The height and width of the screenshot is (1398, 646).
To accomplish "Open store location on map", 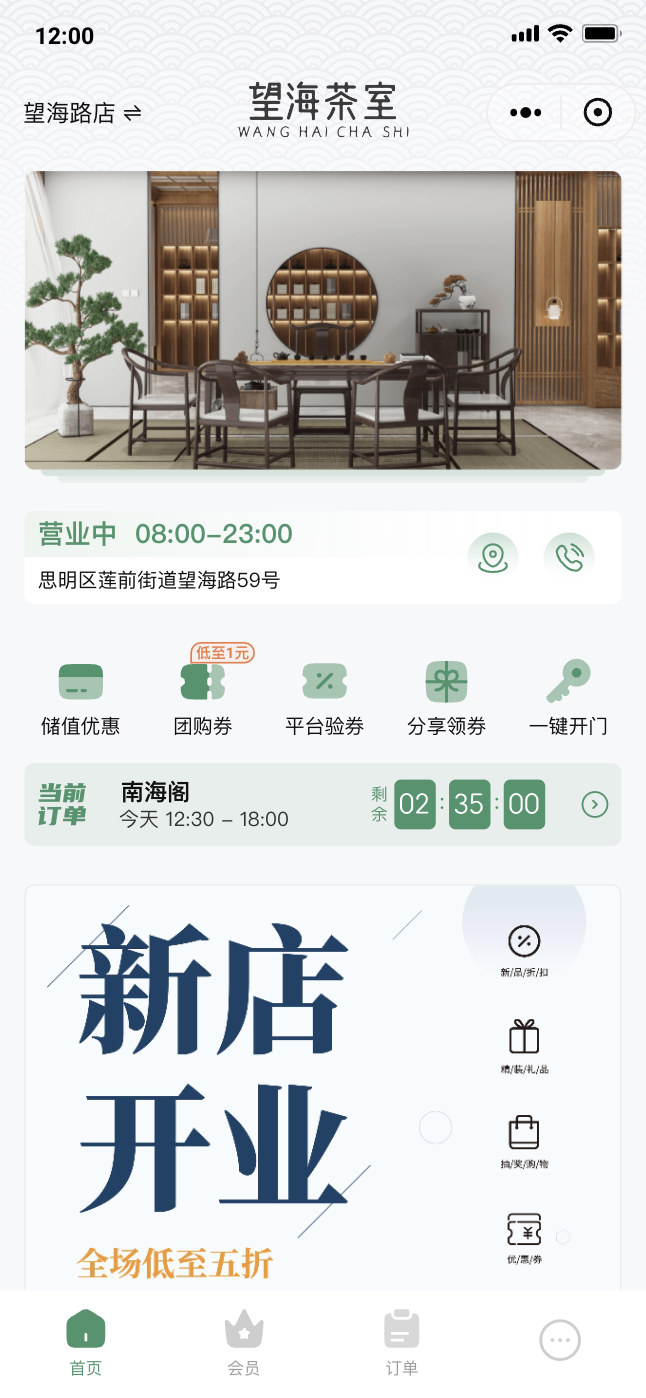I will [492, 557].
